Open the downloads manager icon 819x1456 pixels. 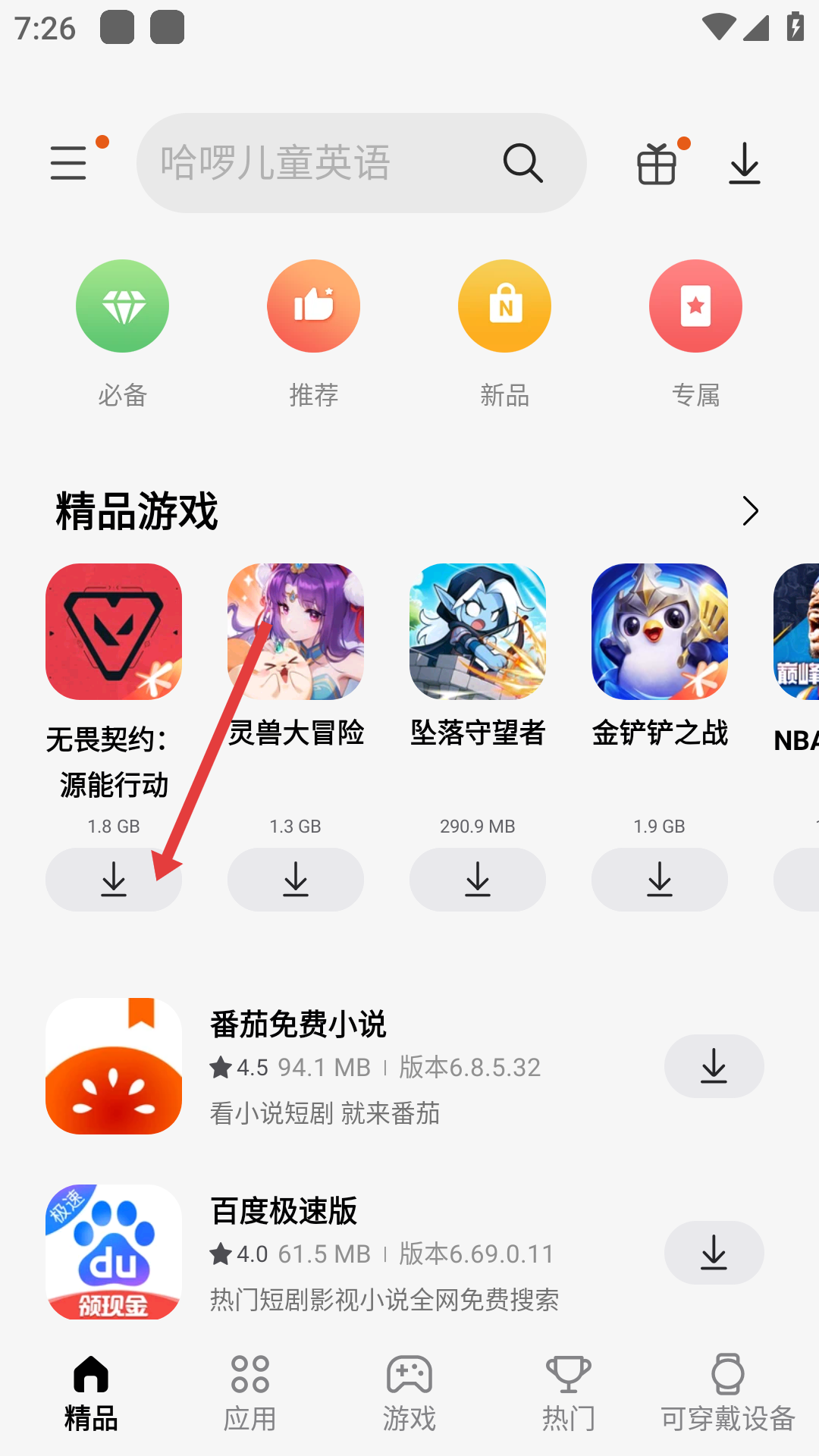coord(744,163)
